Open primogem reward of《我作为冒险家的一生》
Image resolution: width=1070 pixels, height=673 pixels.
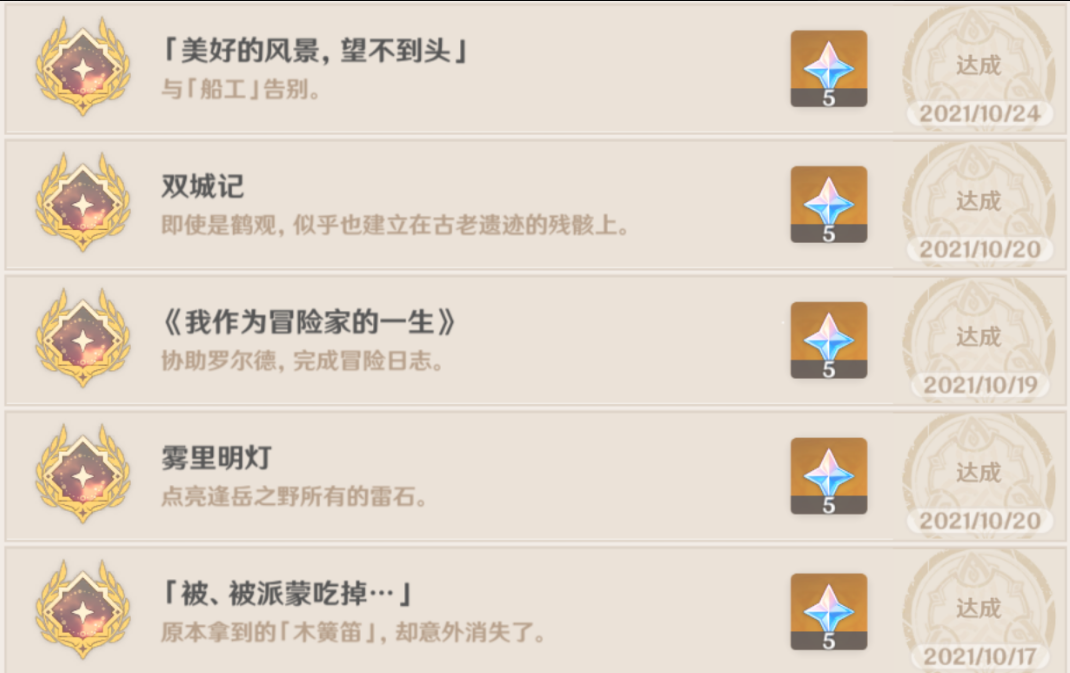[828, 340]
